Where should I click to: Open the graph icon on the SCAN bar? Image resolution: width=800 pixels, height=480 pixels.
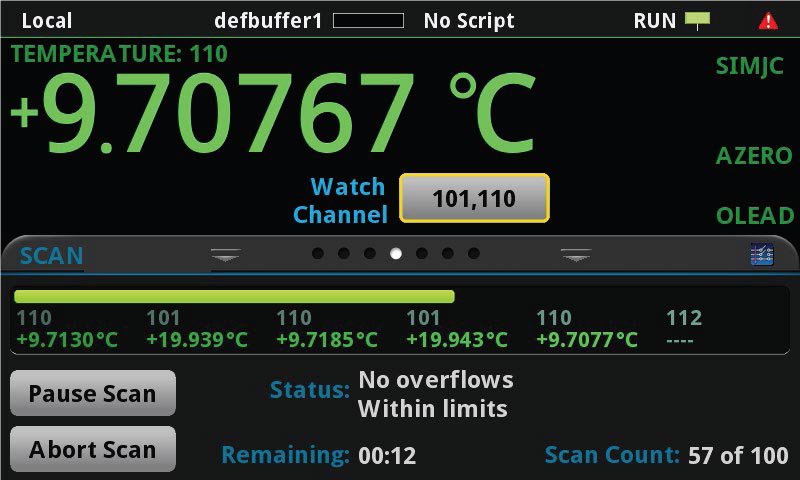pyautogui.click(x=762, y=255)
